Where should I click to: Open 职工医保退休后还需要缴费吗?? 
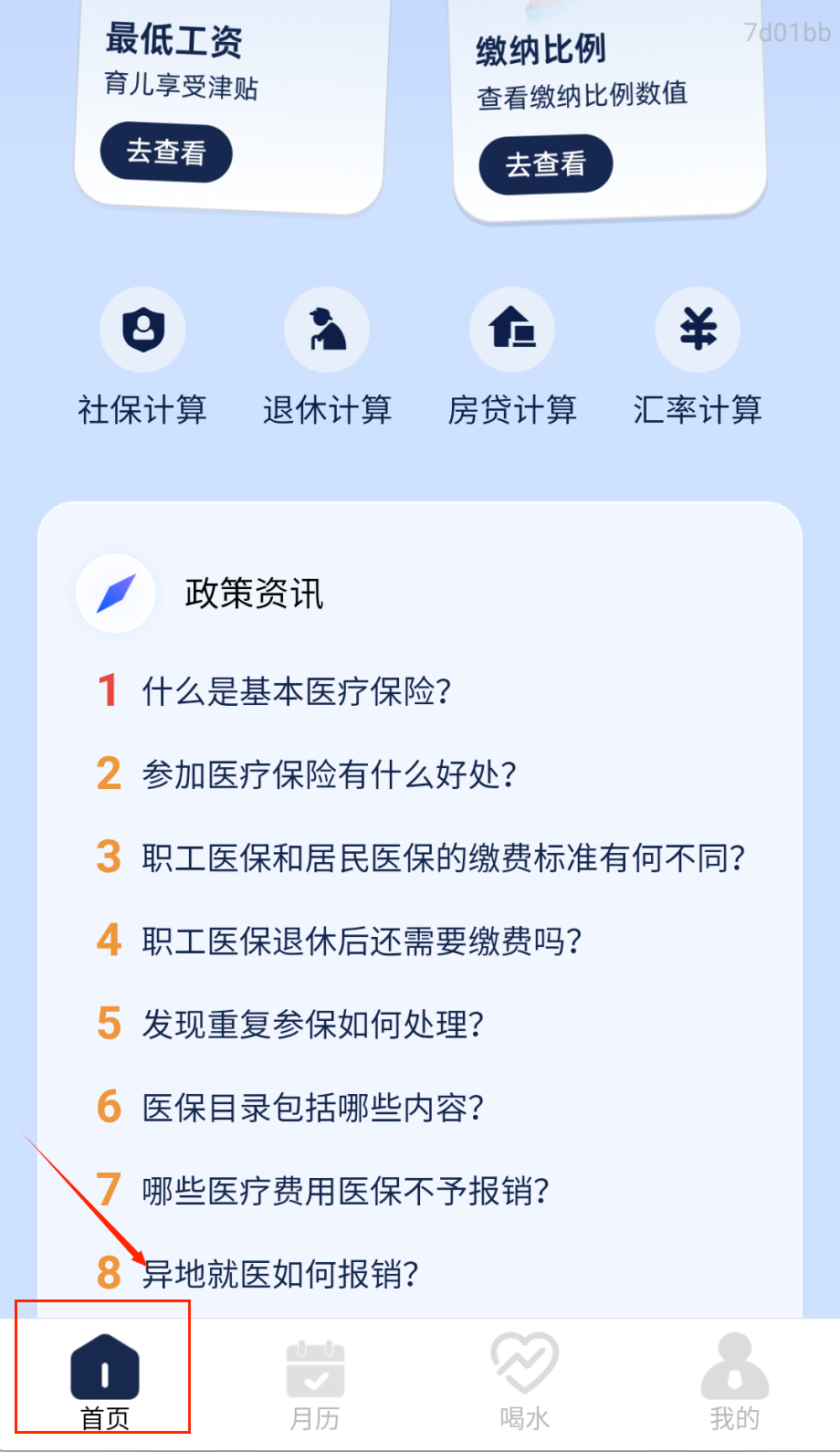pyautogui.click(x=362, y=941)
